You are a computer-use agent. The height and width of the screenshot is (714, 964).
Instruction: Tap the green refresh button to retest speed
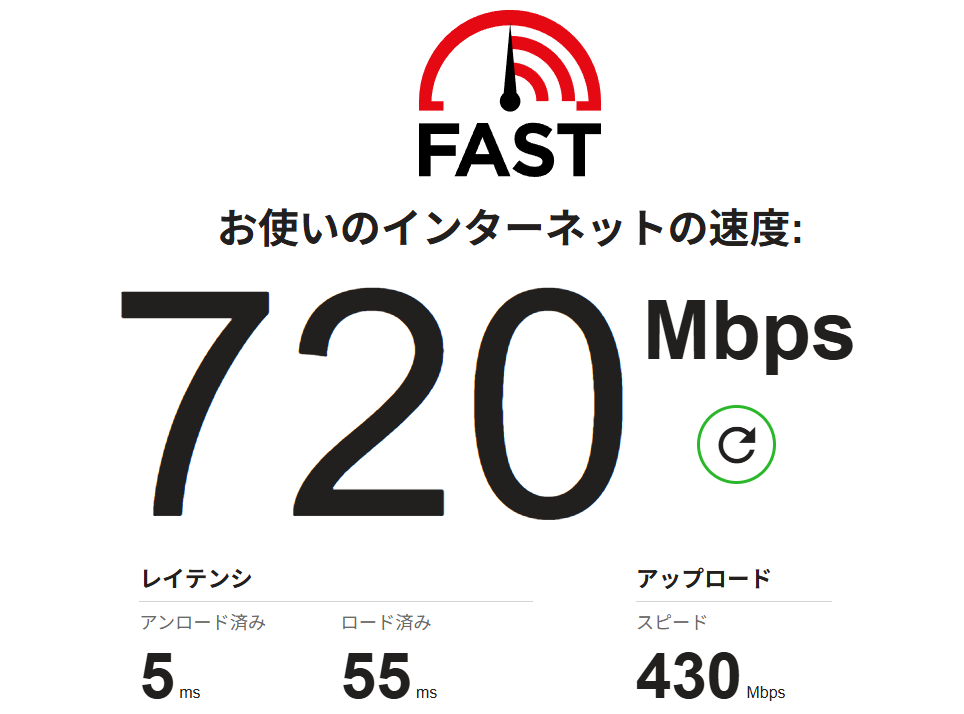(736, 445)
